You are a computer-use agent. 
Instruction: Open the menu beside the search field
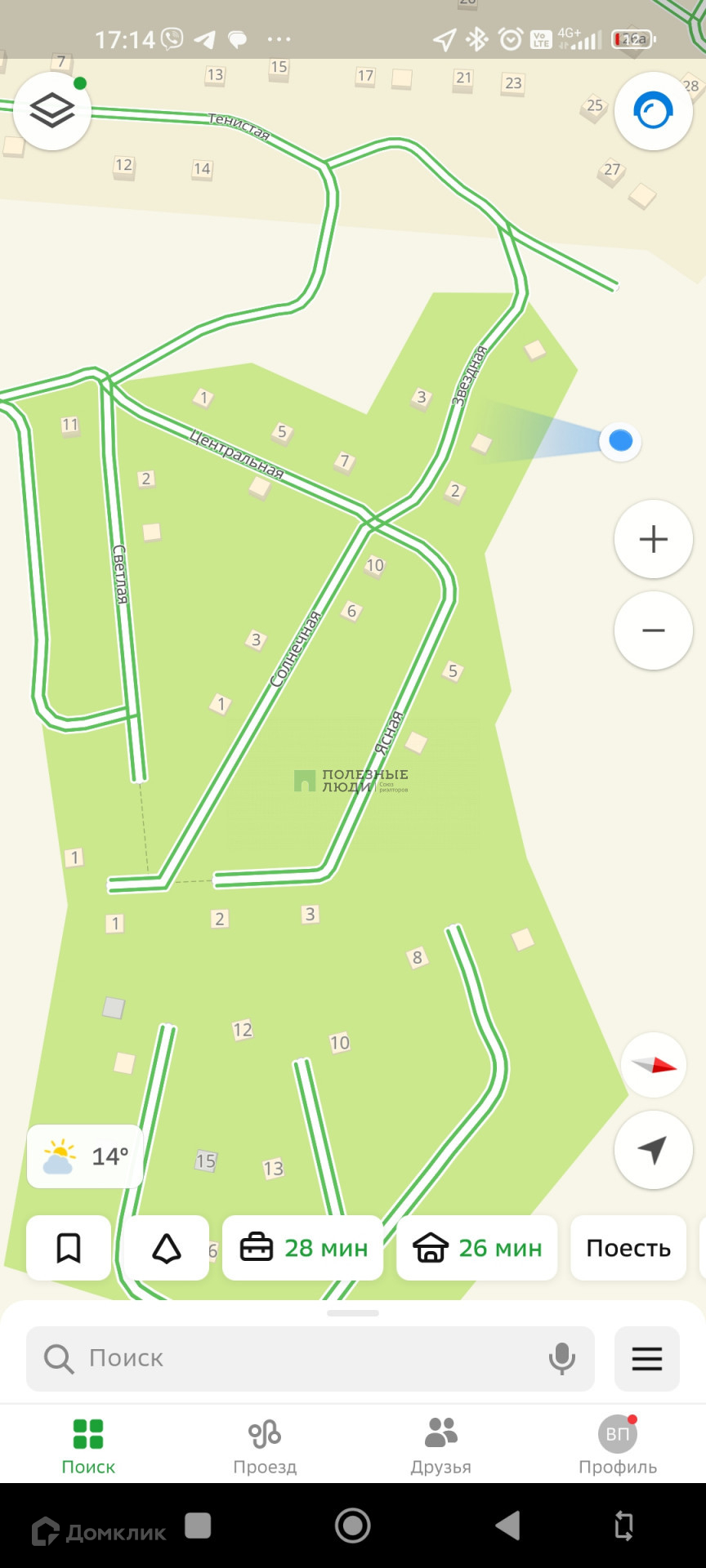[646, 1358]
